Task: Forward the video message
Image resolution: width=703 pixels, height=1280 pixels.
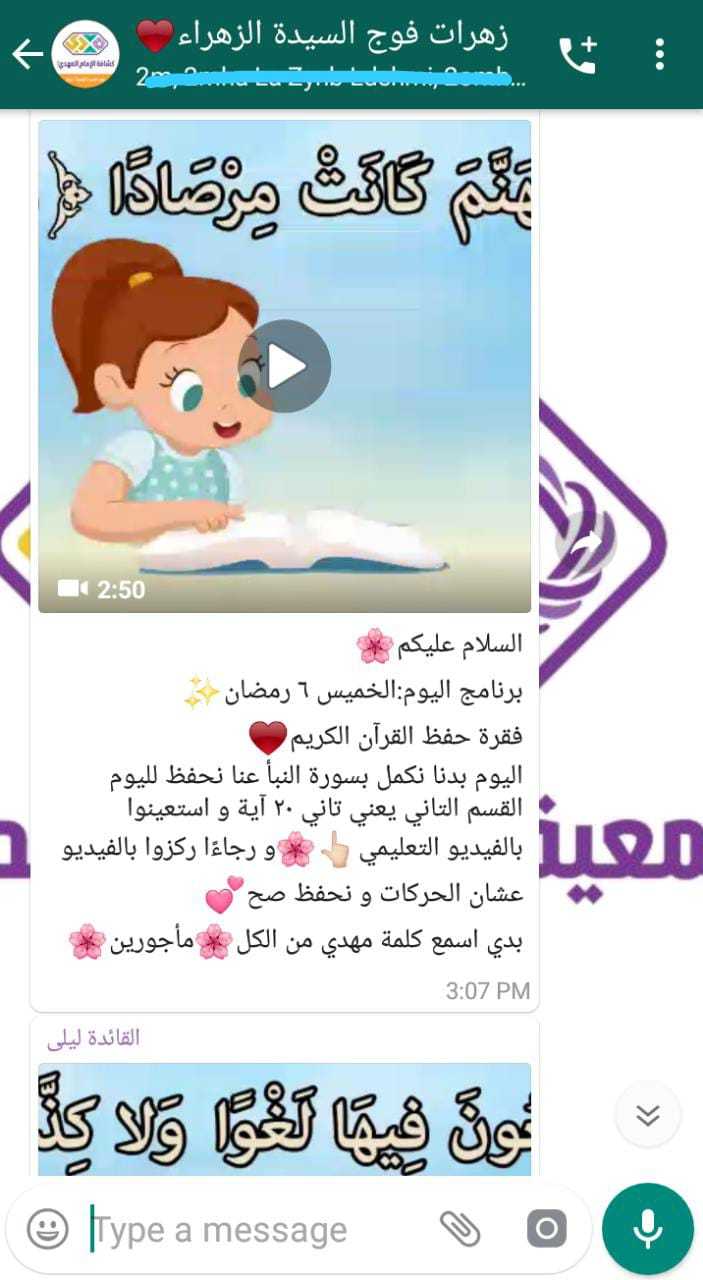Action: pos(586,543)
